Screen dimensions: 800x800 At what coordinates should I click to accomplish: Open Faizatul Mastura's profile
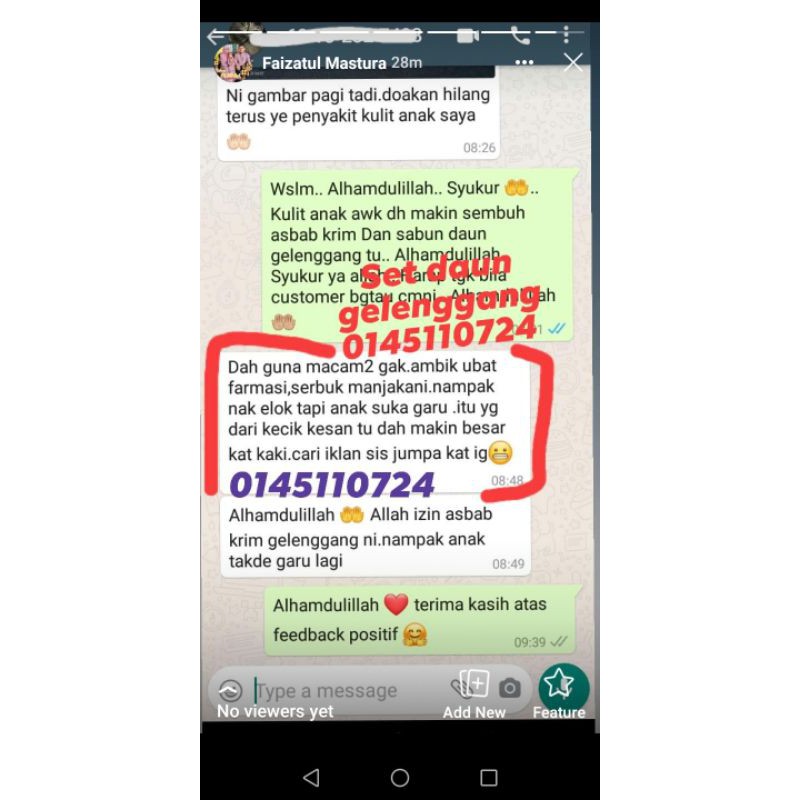(x=324, y=63)
